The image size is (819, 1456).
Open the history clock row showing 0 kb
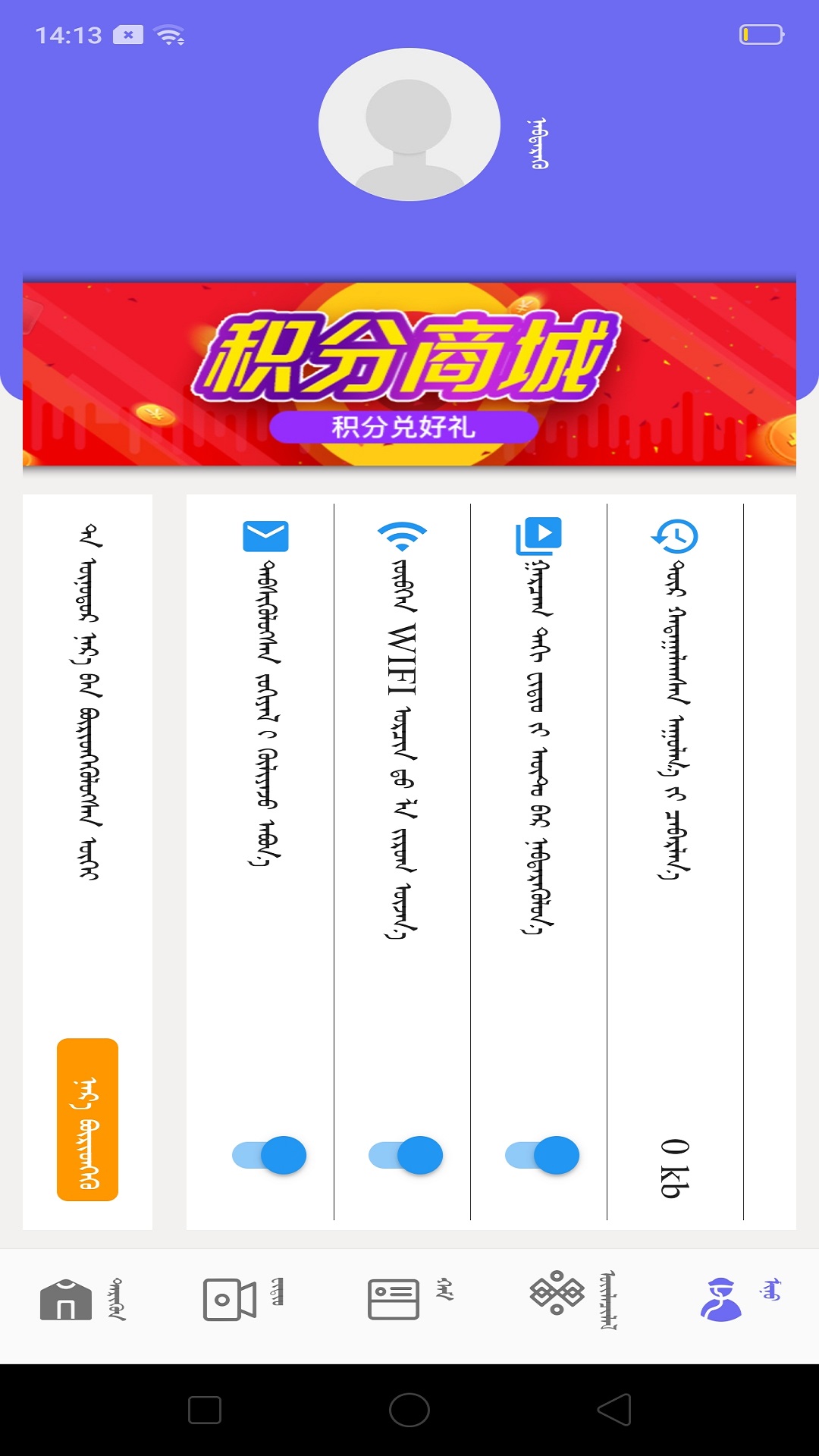coord(675,857)
